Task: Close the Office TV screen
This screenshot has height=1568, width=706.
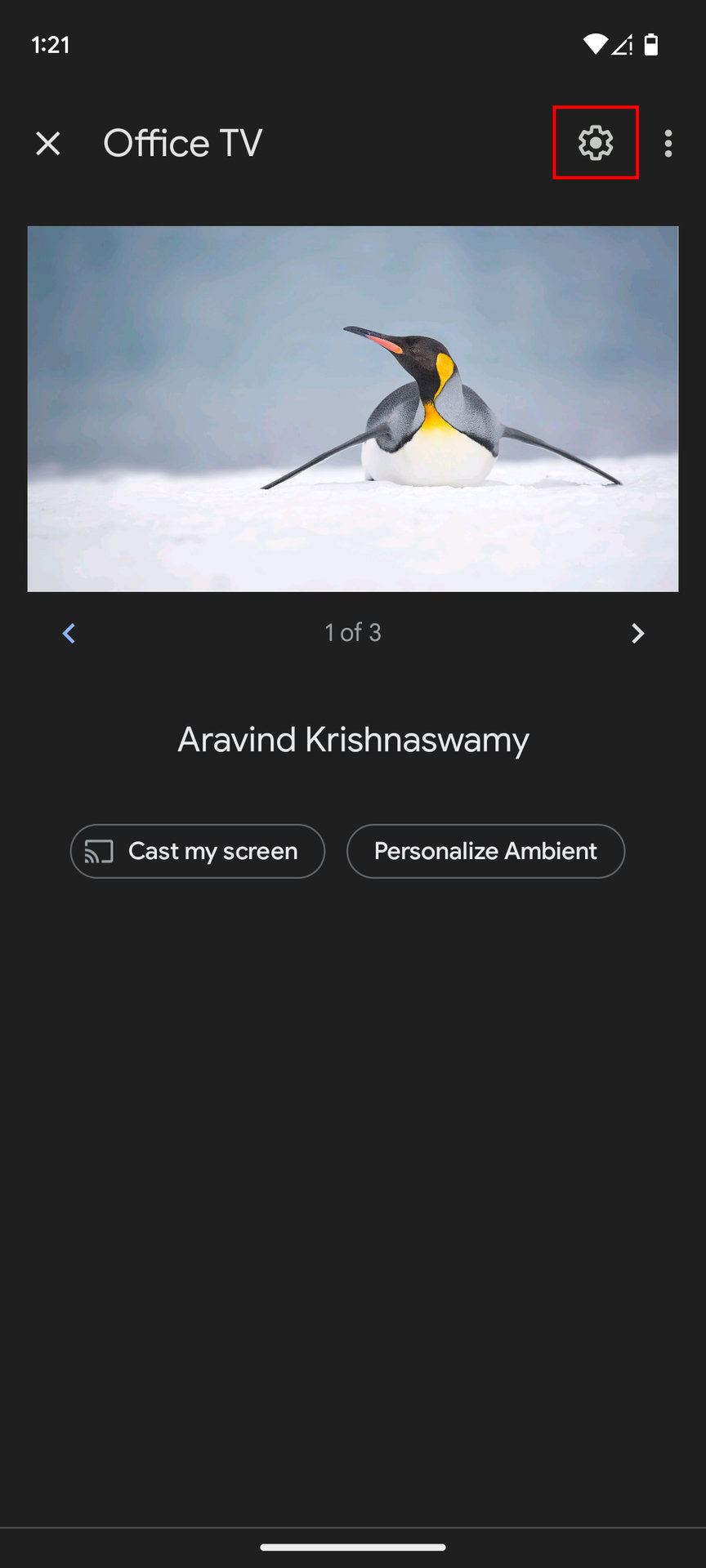Action: (x=48, y=144)
